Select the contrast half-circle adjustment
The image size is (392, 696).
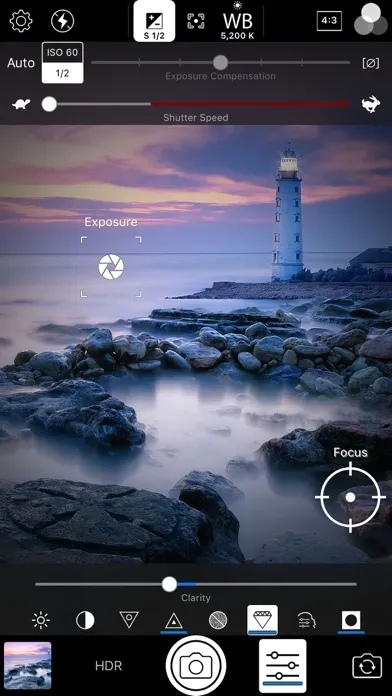(85, 620)
